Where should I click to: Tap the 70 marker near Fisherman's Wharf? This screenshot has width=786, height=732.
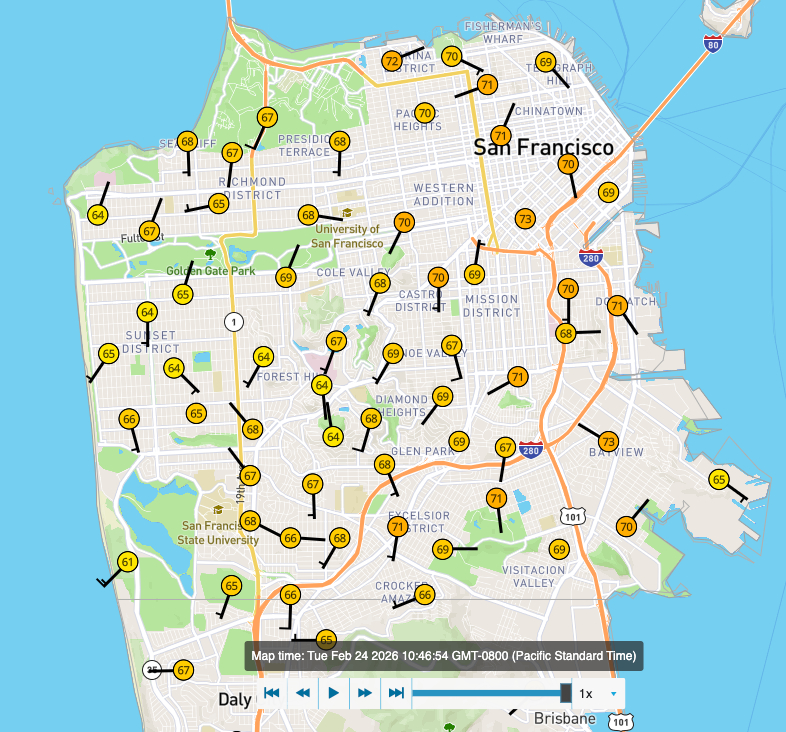click(451, 57)
